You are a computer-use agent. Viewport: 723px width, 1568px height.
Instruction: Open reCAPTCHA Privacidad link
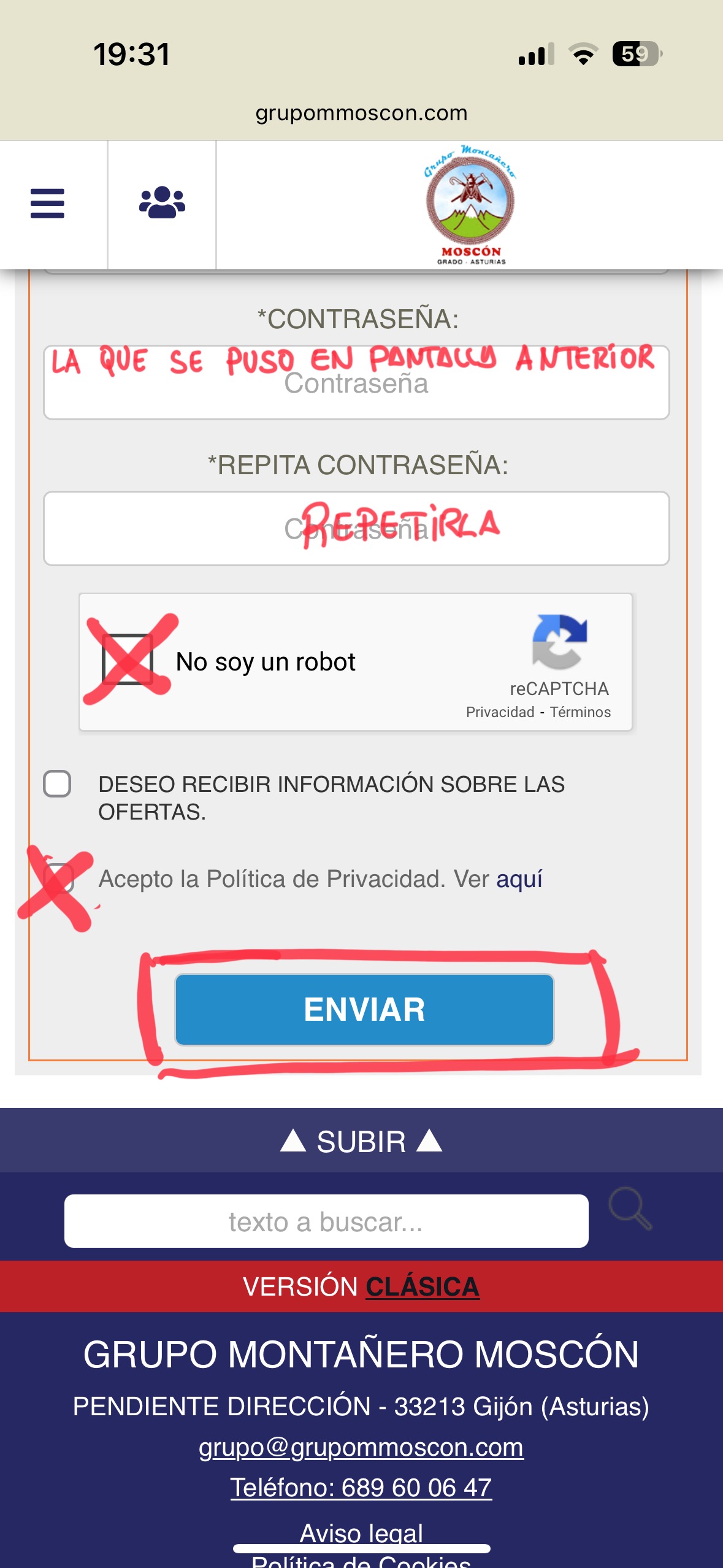(x=500, y=712)
